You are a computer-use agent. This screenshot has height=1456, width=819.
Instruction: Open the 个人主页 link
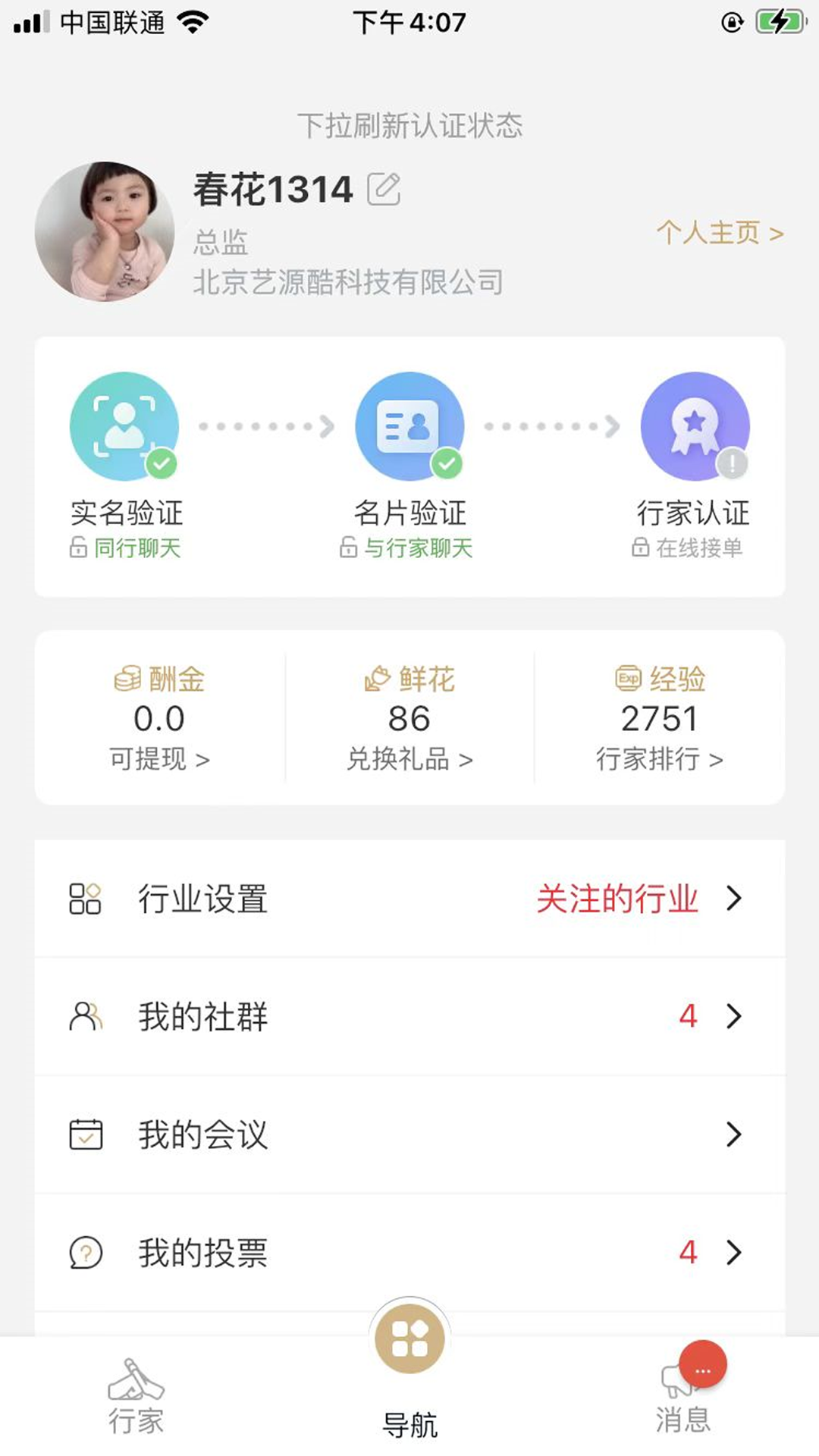pos(720,233)
